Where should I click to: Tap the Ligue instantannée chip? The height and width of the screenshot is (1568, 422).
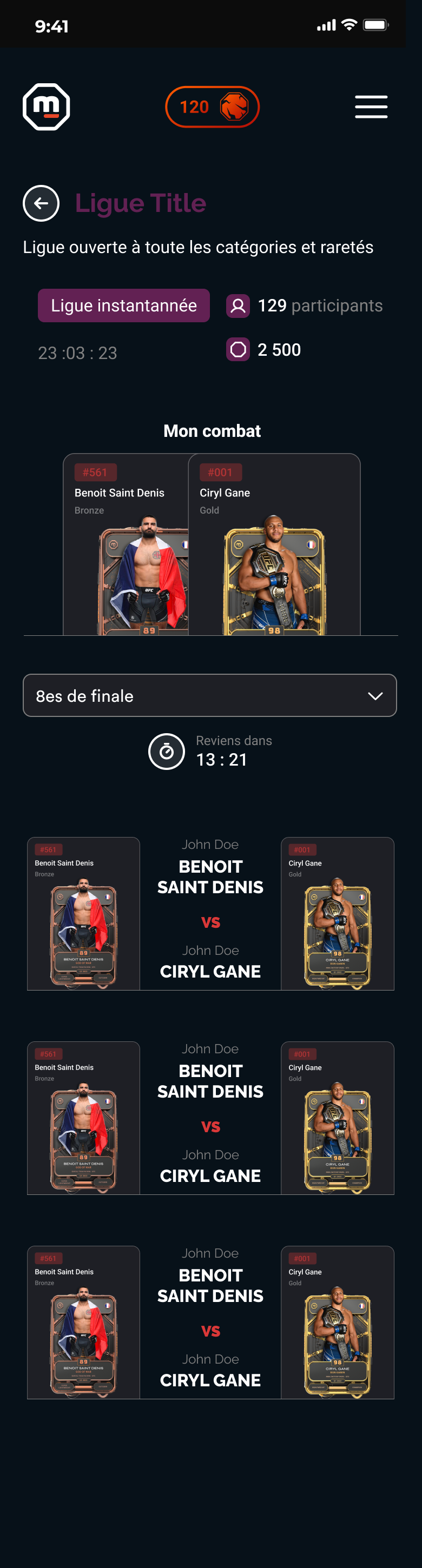point(123,305)
